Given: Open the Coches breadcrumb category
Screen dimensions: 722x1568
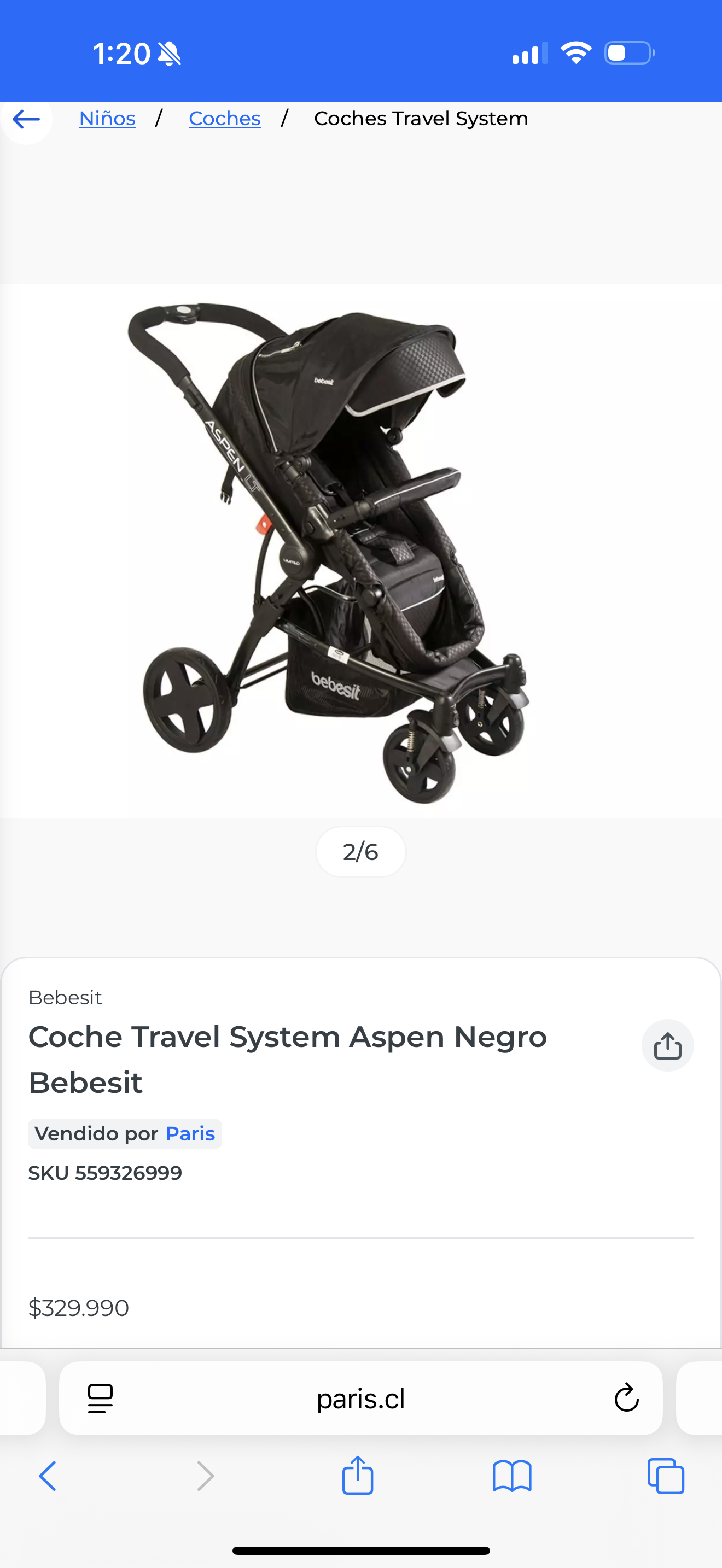Looking at the screenshot, I should pyautogui.click(x=225, y=119).
